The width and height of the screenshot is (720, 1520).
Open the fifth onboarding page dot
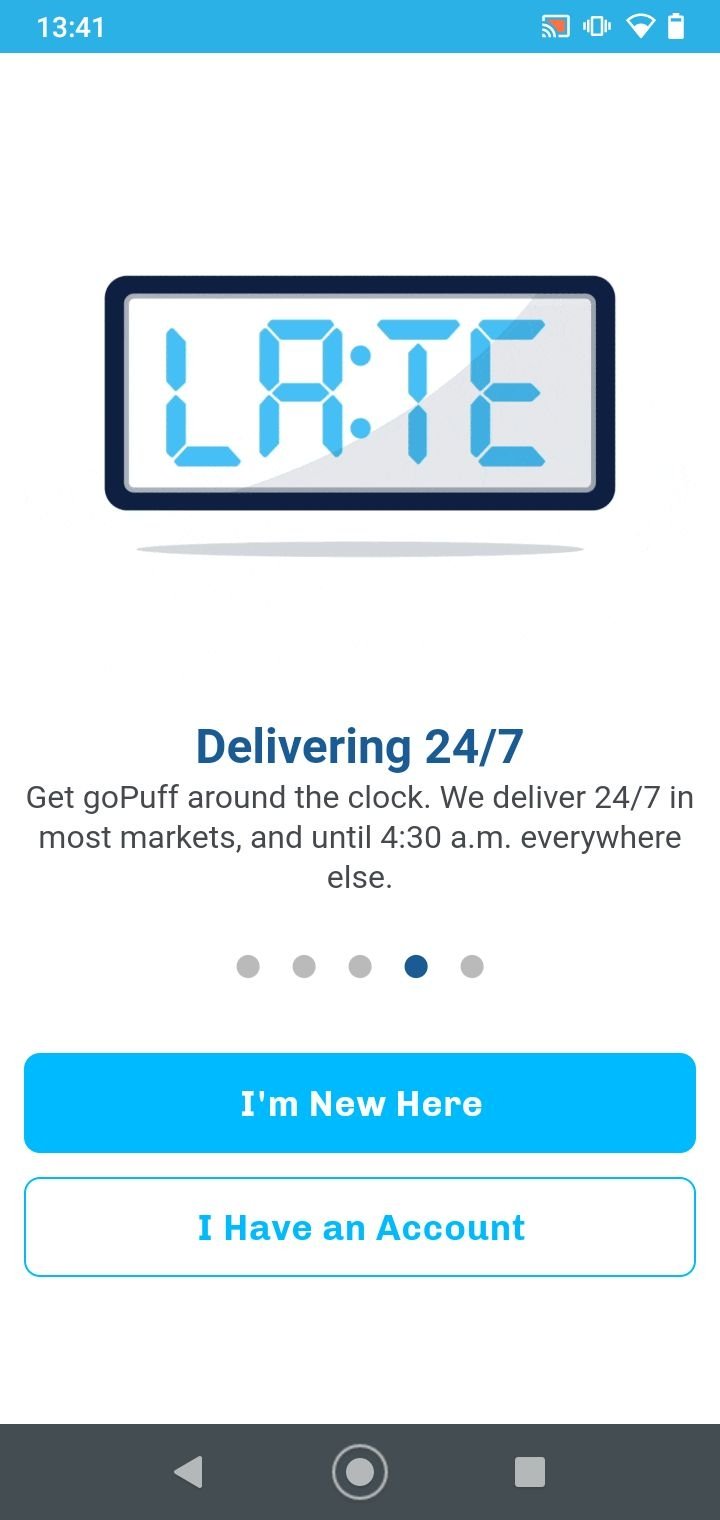pos(472,966)
